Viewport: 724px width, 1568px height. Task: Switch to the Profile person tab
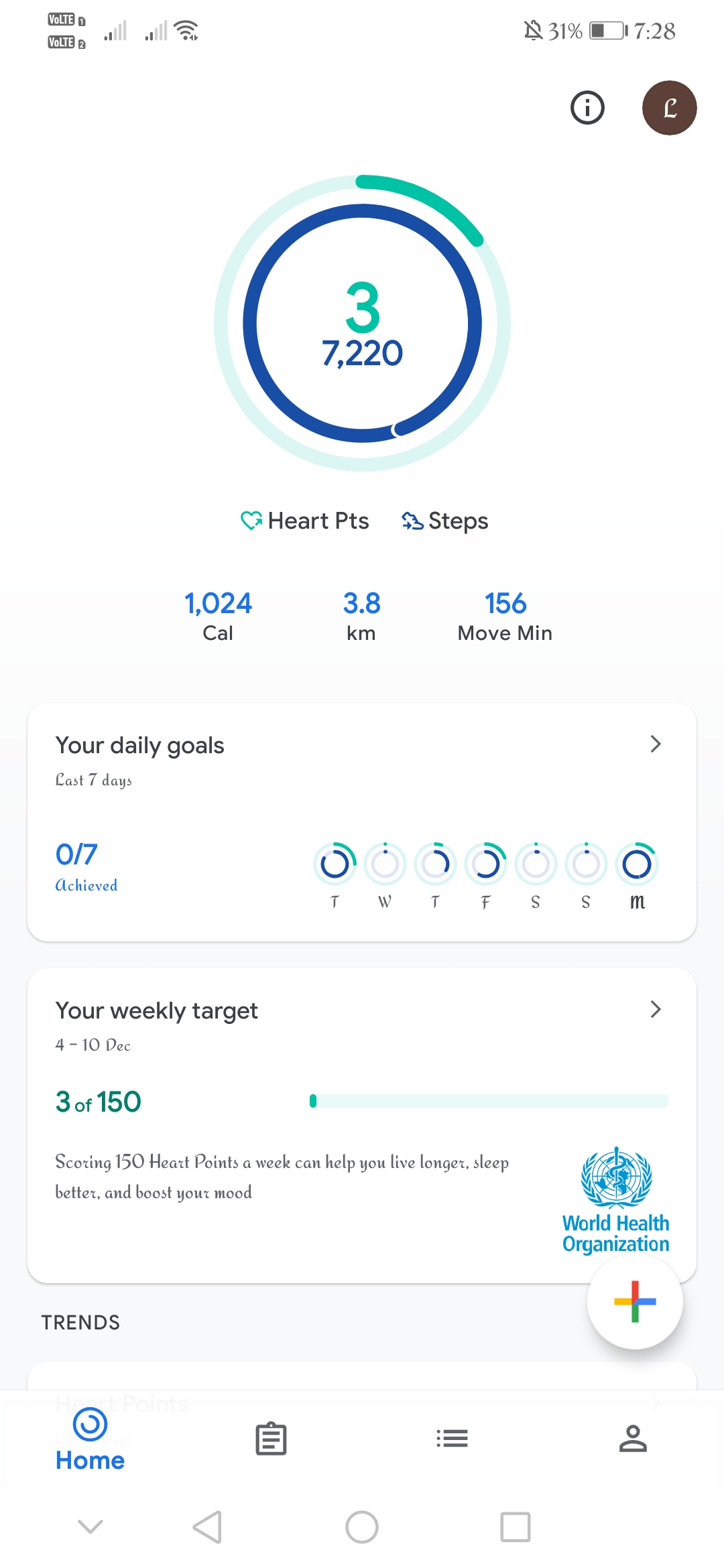pyautogui.click(x=633, y=1439)
